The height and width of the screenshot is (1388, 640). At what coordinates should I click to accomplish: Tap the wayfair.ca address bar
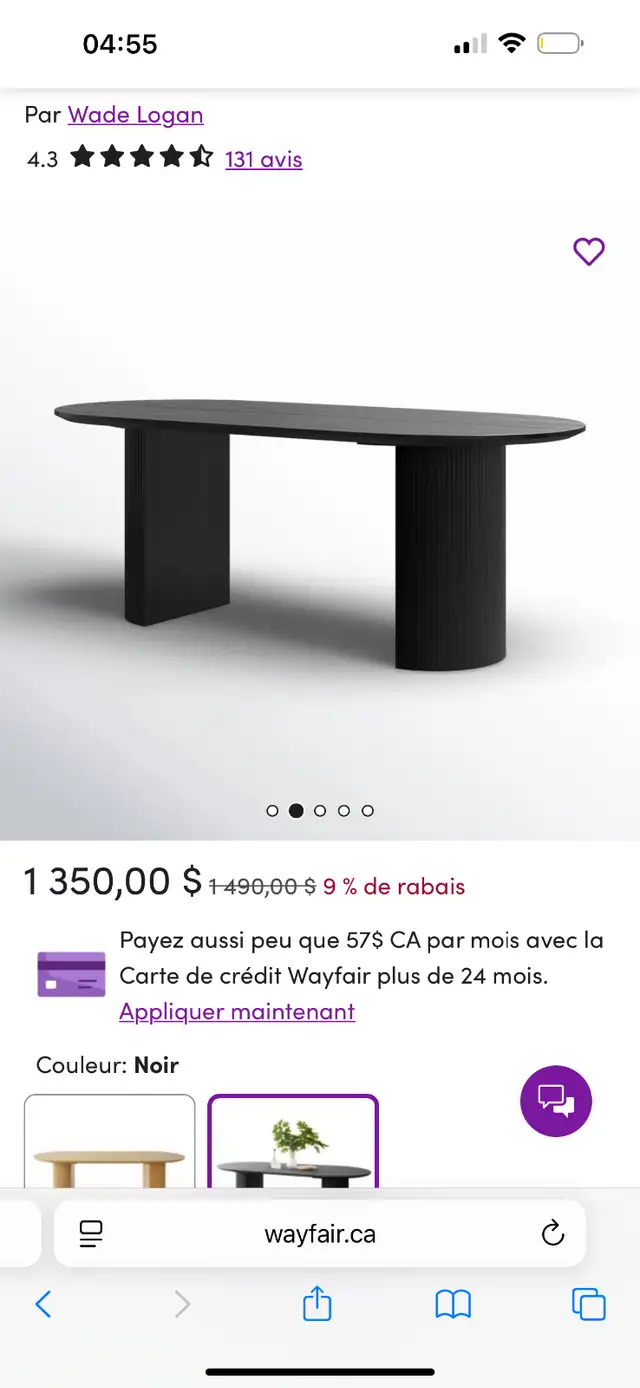coord(320,1234)
